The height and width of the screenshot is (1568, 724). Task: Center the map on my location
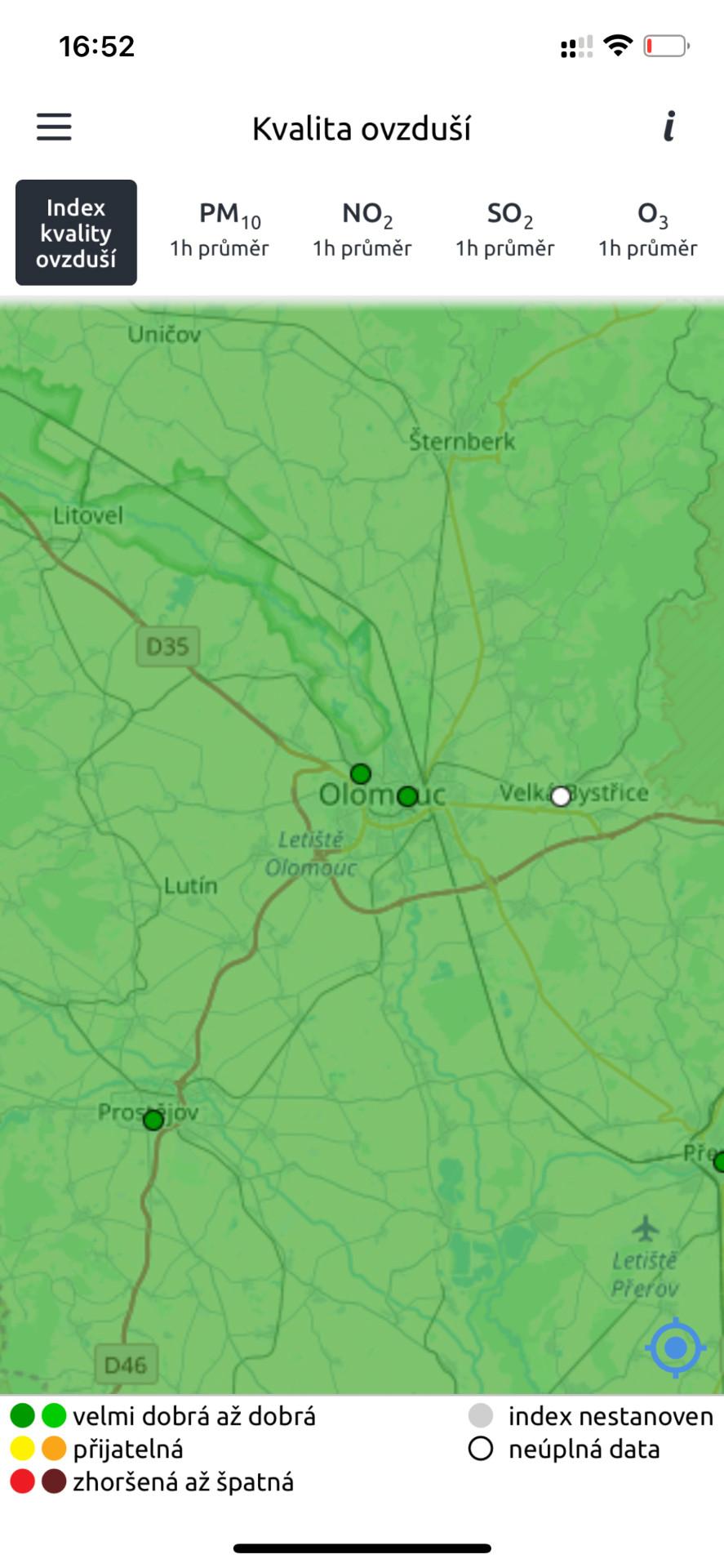675,1347
